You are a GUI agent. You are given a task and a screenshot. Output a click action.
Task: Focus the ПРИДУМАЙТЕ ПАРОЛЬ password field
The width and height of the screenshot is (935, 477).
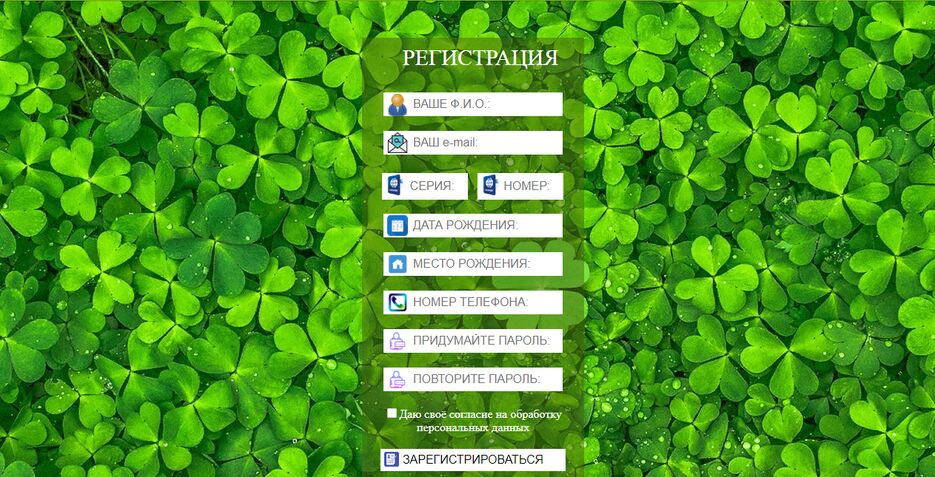(485, 341)
